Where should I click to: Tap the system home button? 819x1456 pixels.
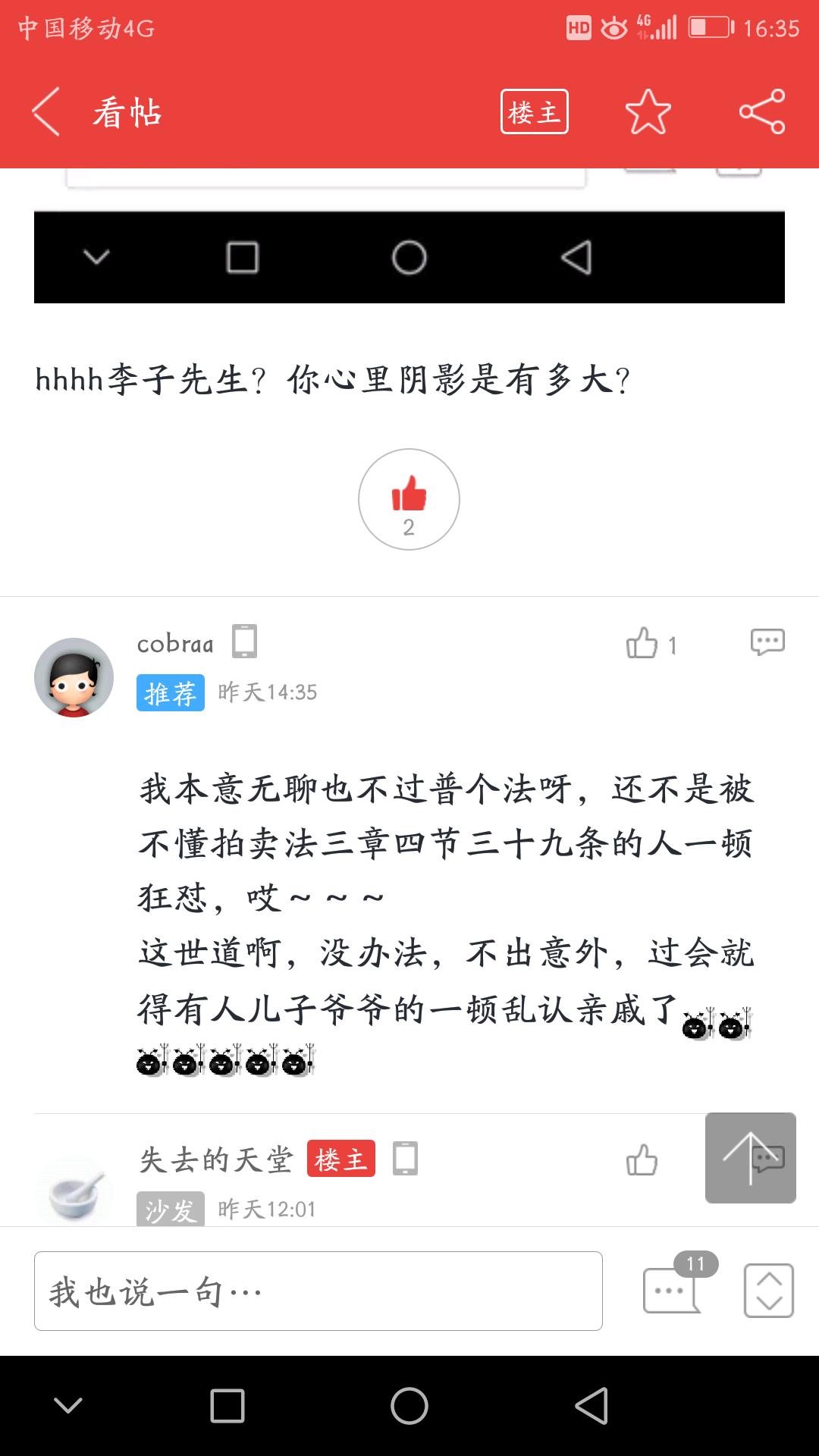(409, 1405)
